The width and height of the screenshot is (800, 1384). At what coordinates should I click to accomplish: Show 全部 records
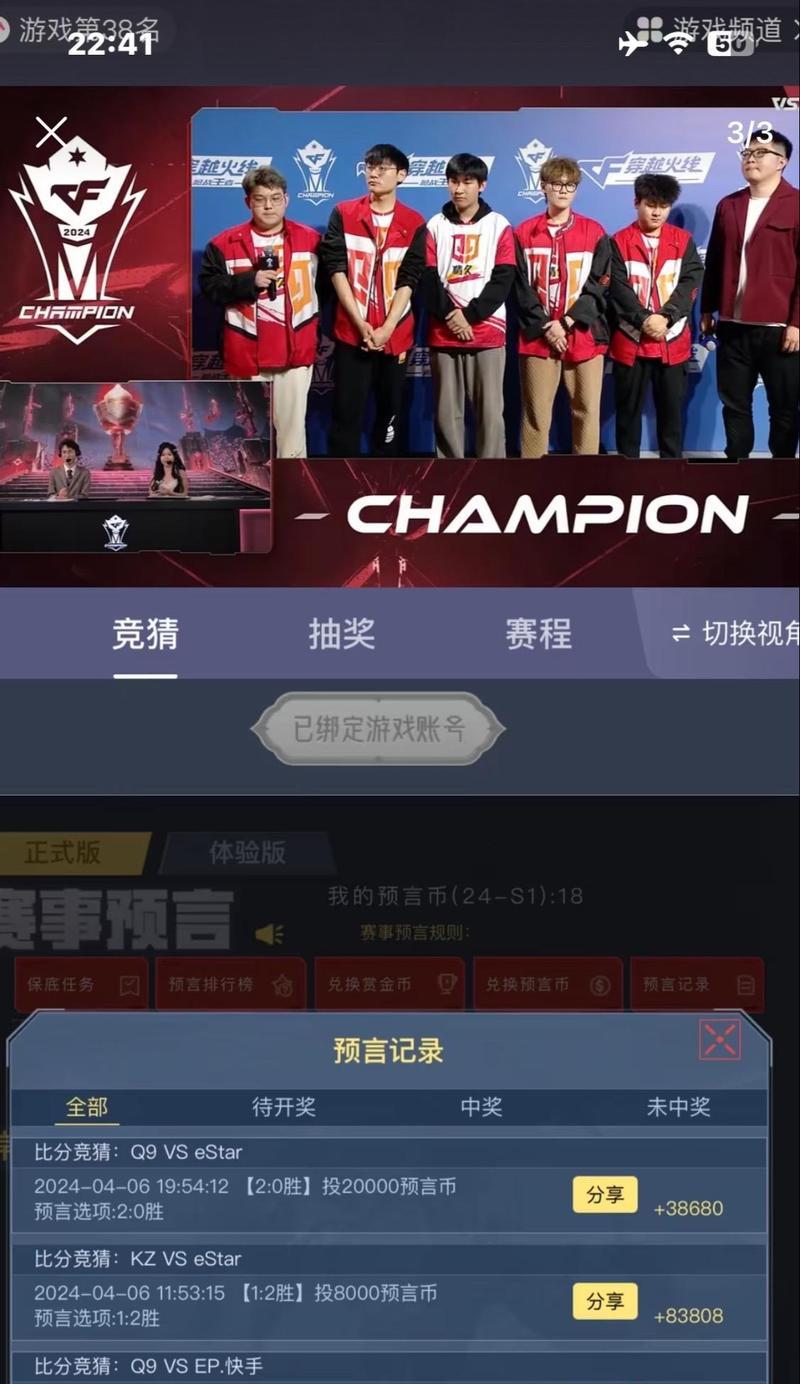87,1107
